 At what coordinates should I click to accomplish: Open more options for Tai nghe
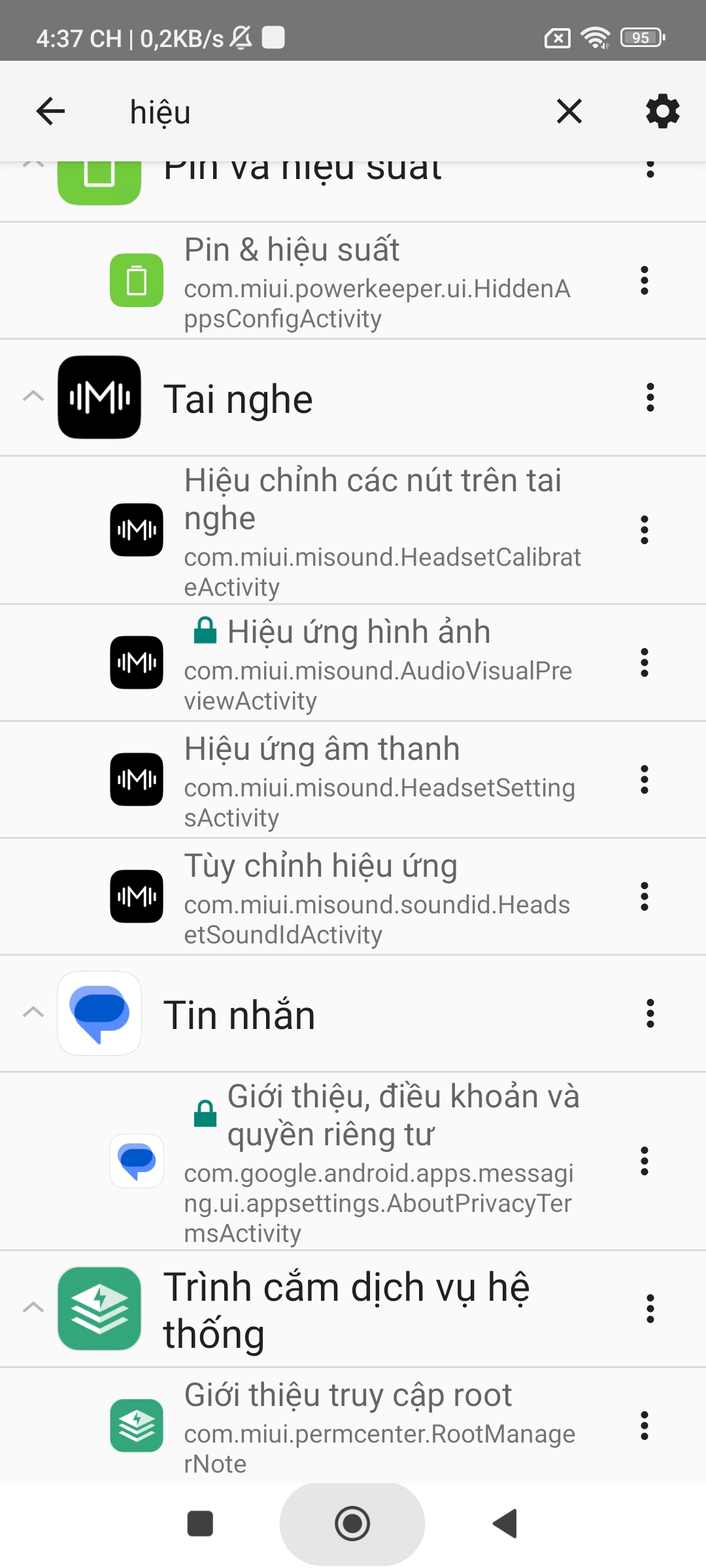650,397
